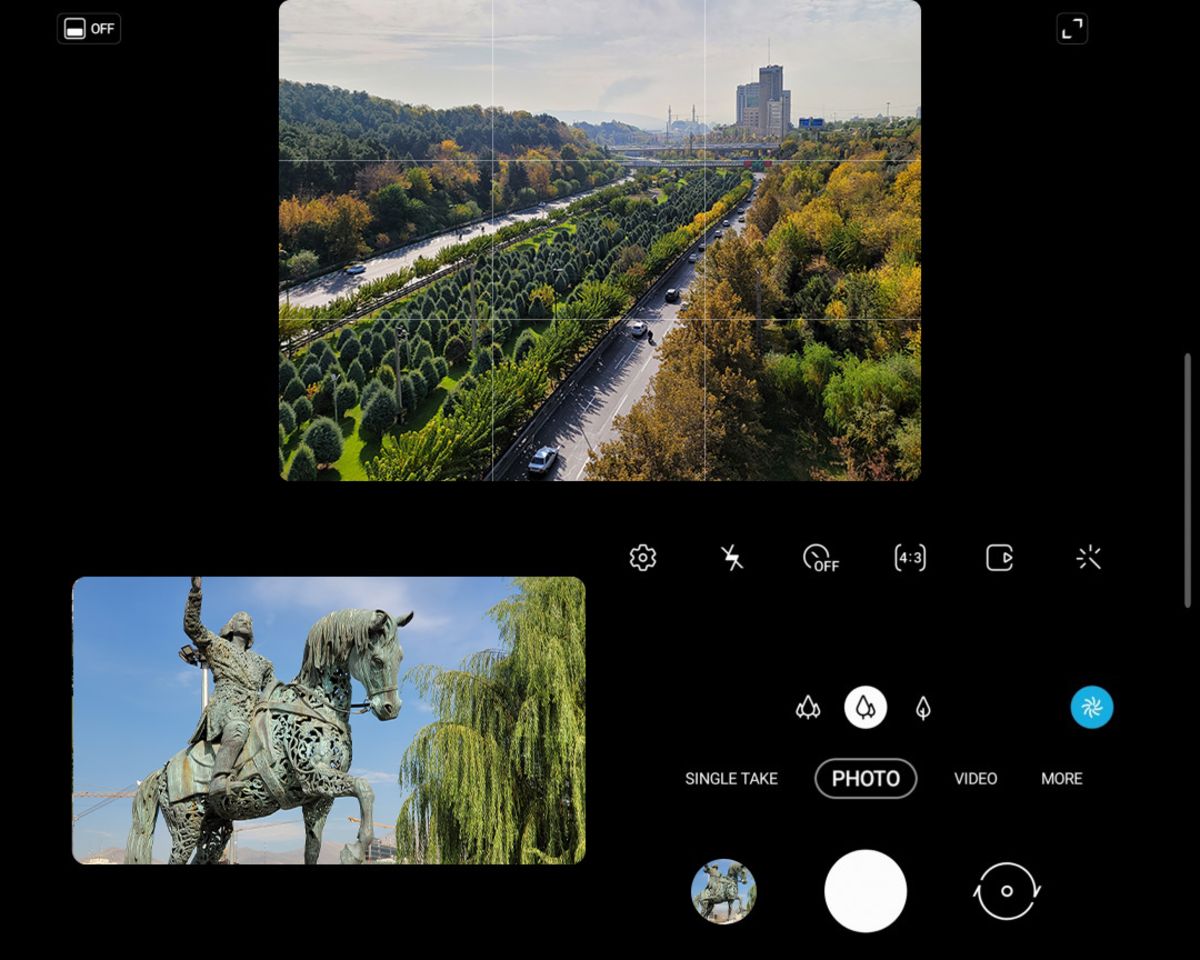Select the Photo mode
The height and width of the screenshot is (960, 1200).
click(x=865, y=778)
